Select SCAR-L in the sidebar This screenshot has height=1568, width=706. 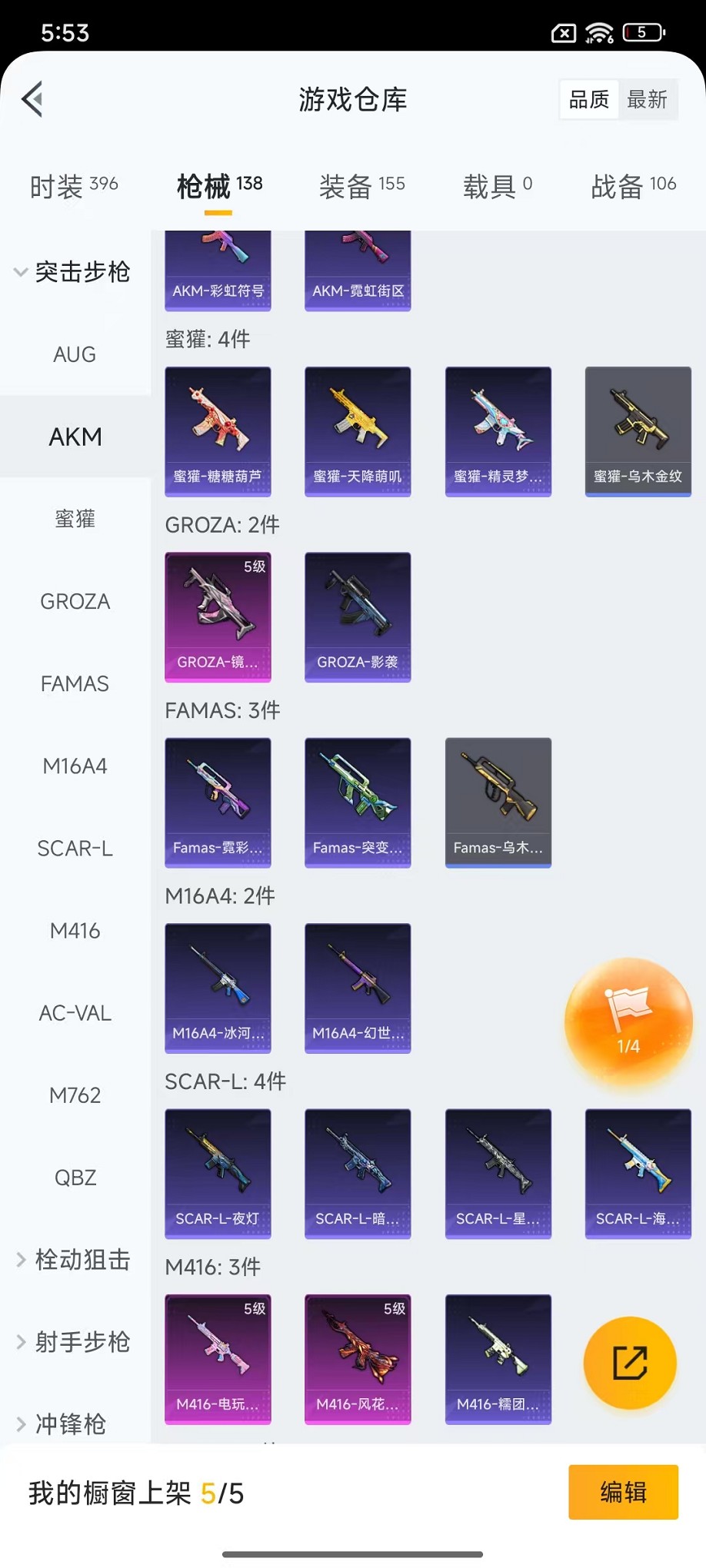coord(75,849)
